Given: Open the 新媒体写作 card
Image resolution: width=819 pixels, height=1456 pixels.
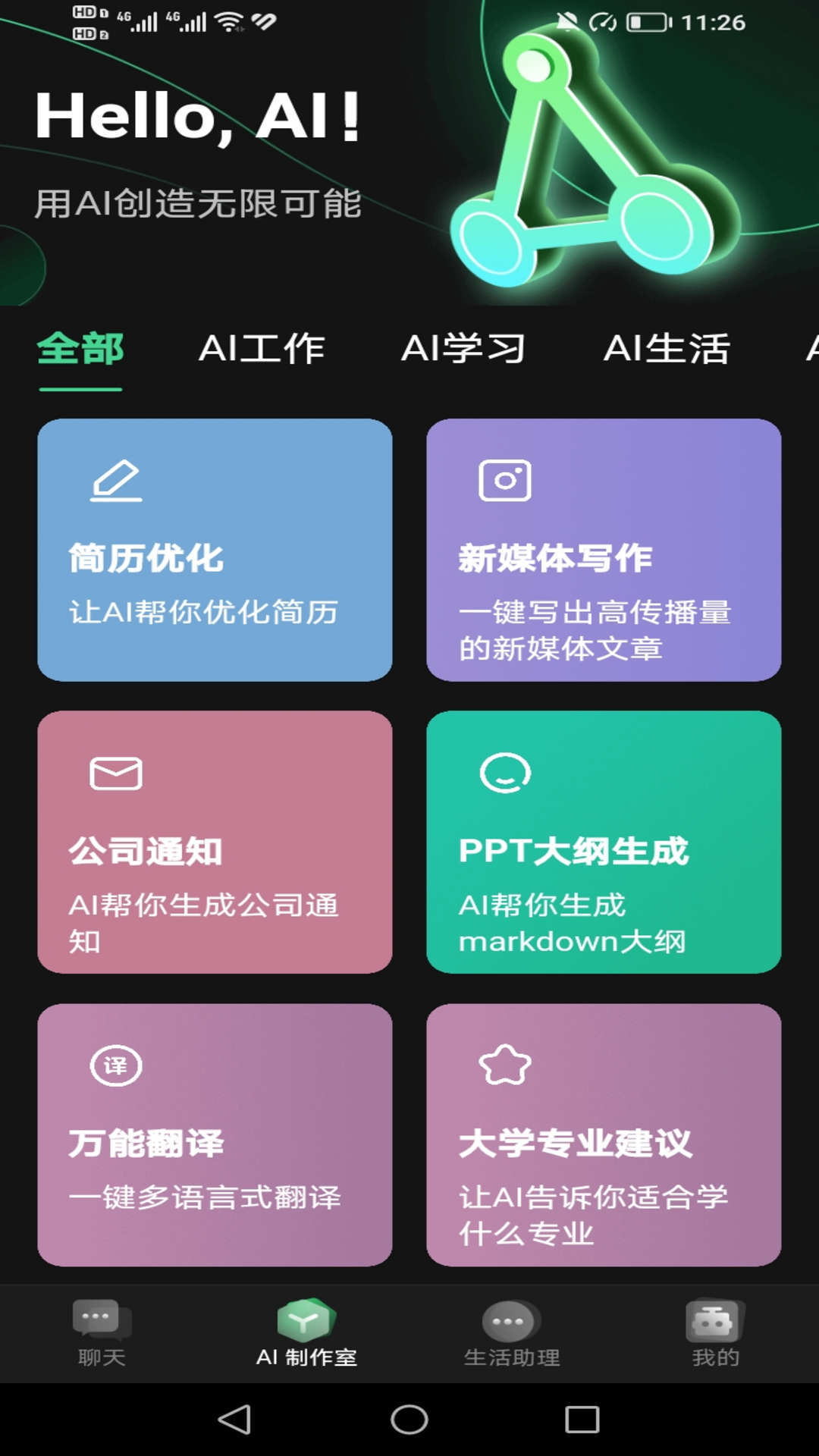Looking at the screenshot, I should [604, 550].
